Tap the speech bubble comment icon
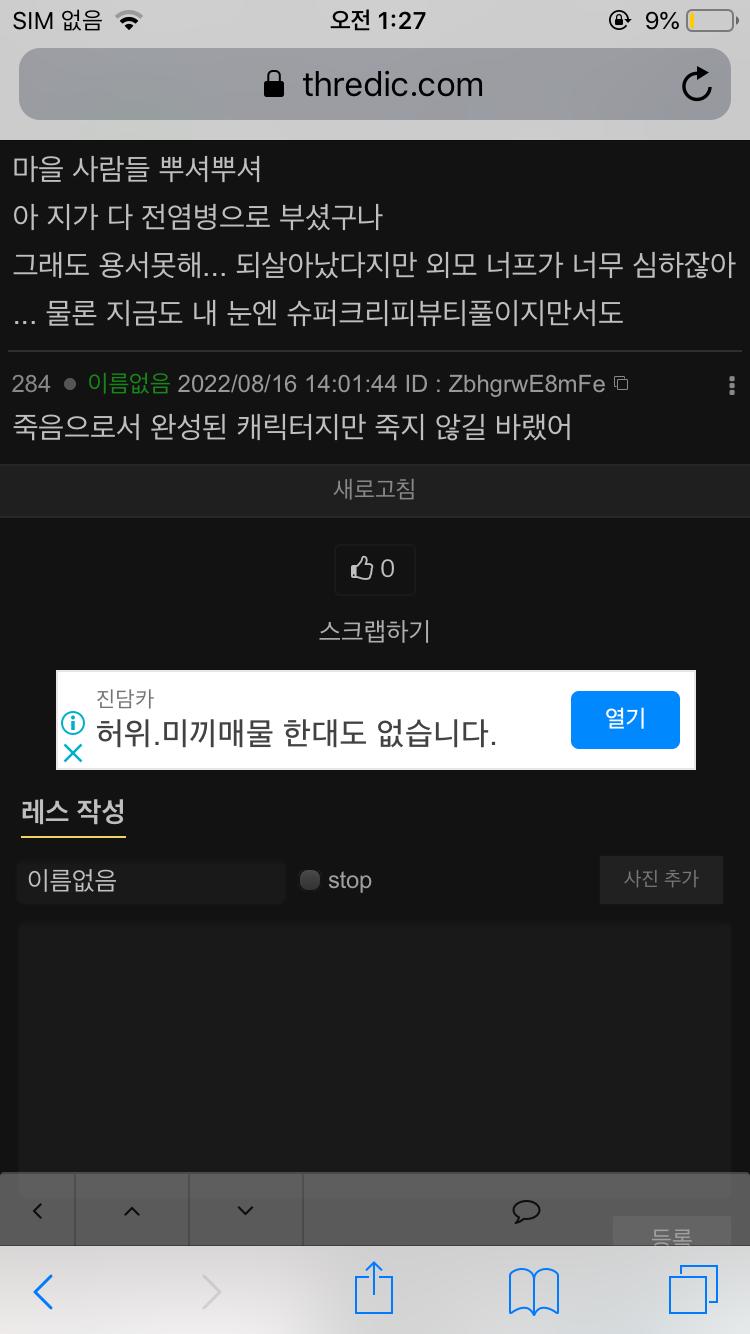This screenshot has height=1334, width=750. [x=526, y=1211]
